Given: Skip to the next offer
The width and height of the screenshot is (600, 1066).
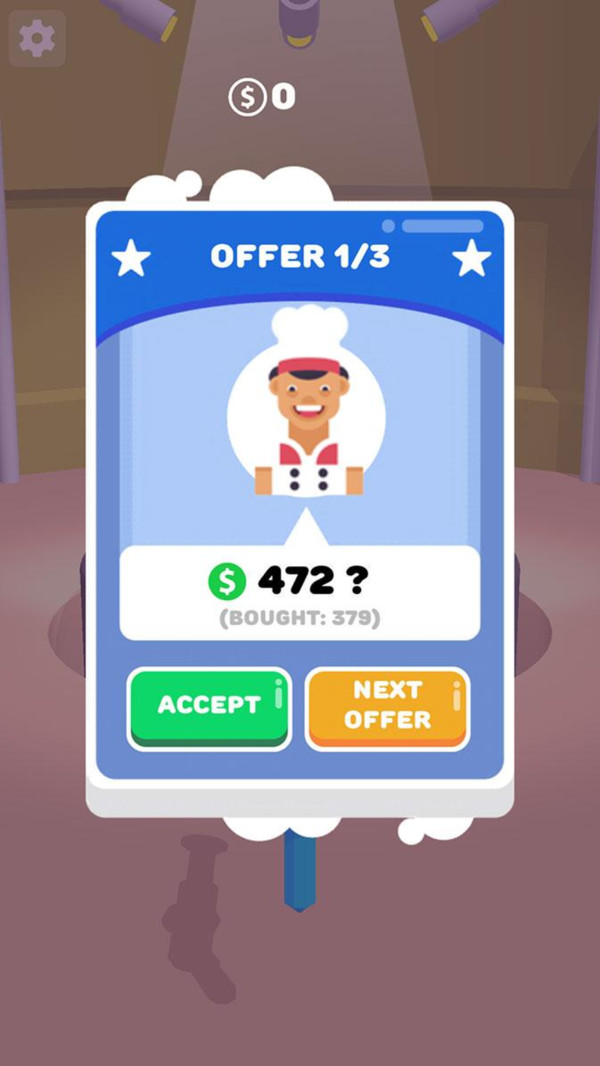Looking at the screenshot, I should coord(387,705).
